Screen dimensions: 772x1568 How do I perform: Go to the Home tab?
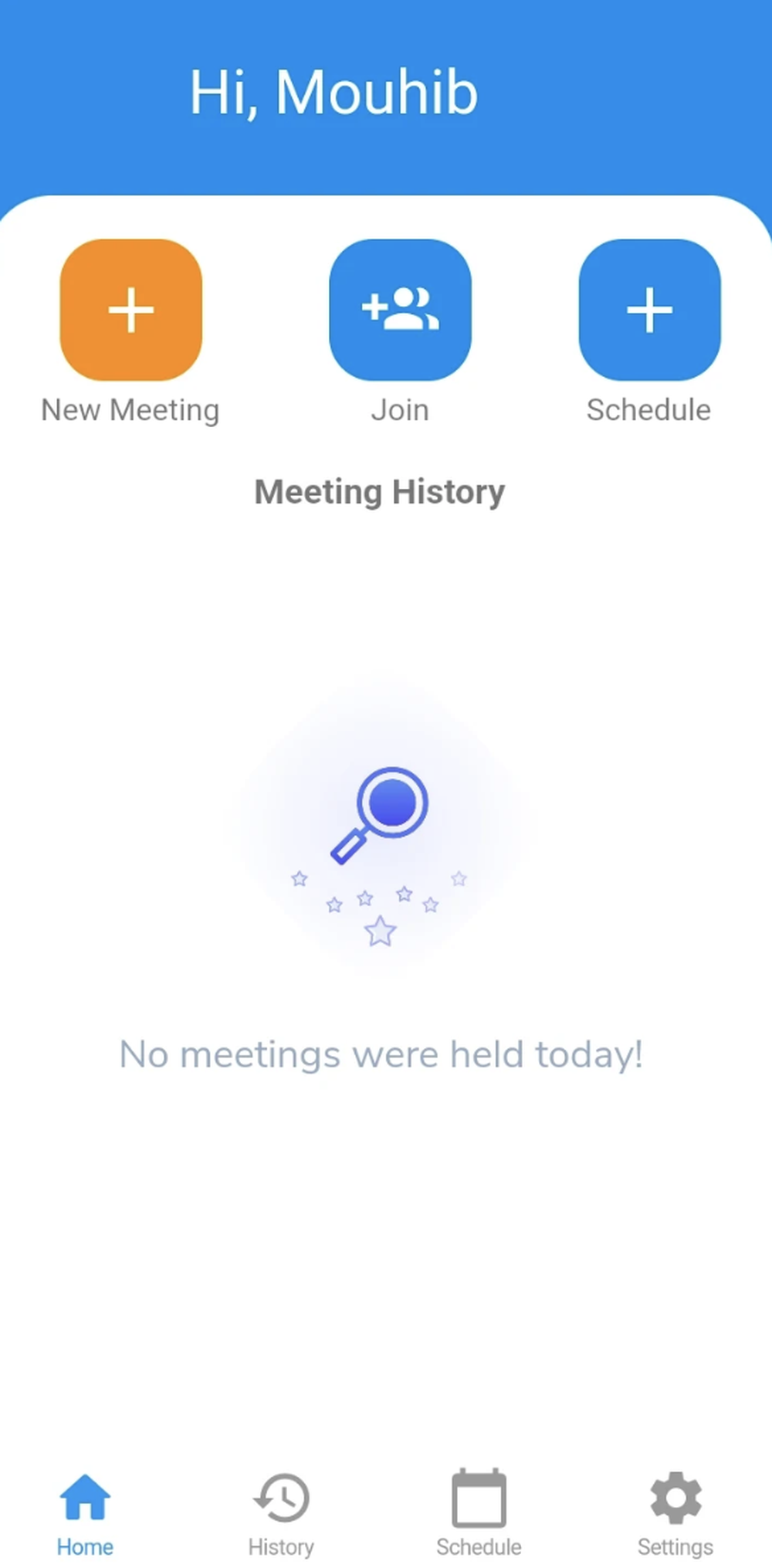[x=85, y=1514]
